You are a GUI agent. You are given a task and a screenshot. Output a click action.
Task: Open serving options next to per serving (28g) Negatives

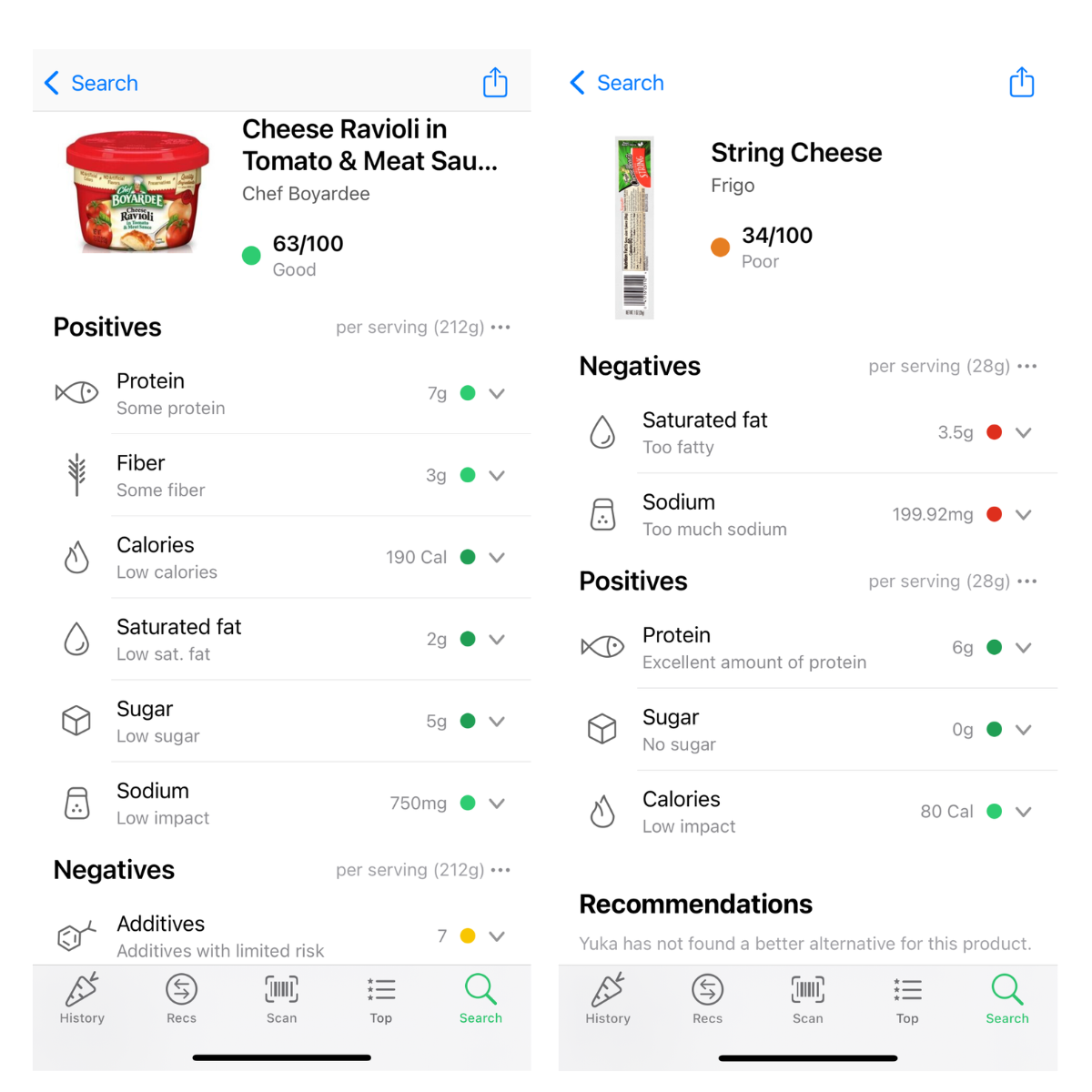point(1027,366)
